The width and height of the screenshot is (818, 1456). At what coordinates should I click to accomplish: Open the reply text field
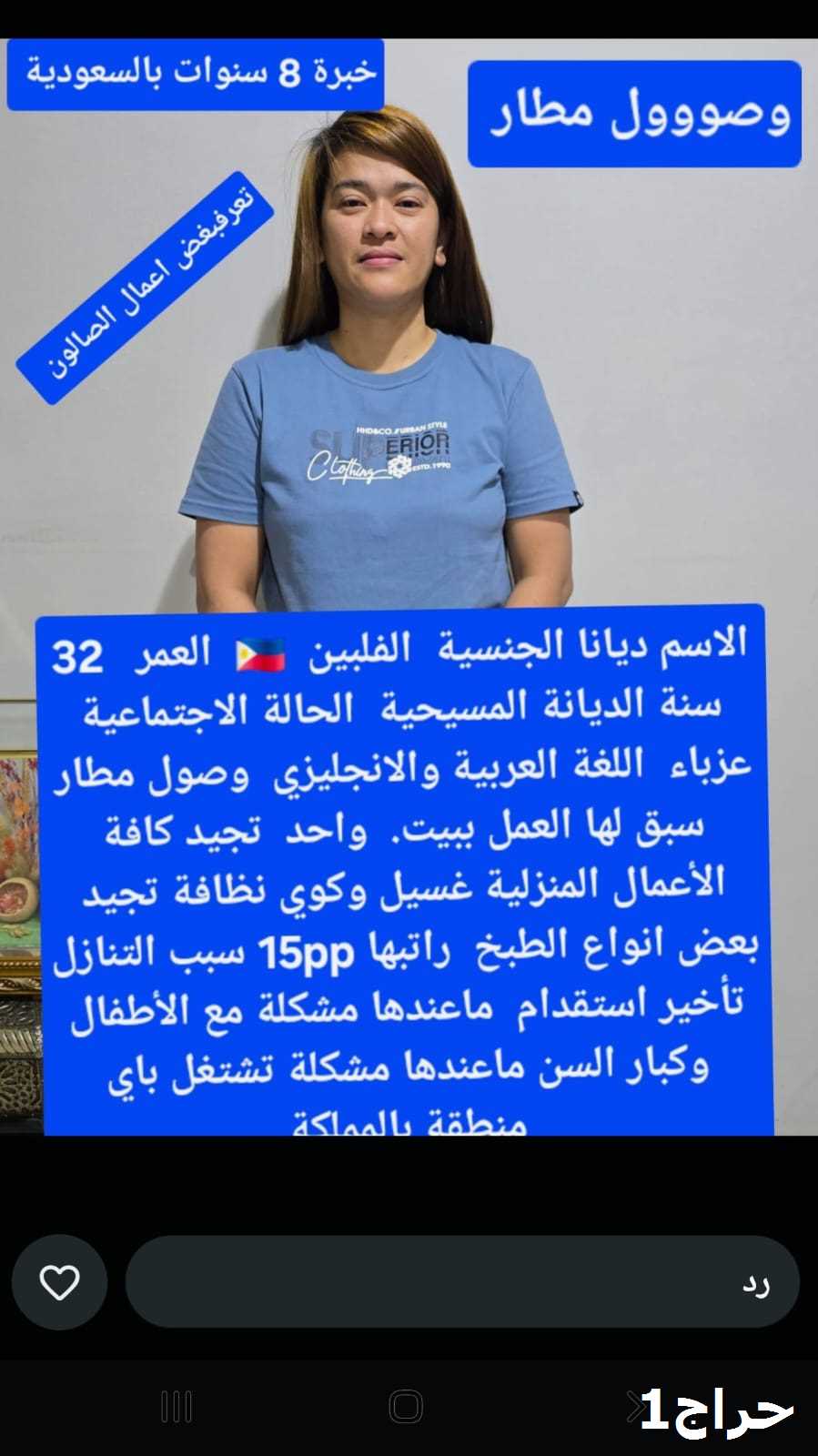click(462, 1281)
